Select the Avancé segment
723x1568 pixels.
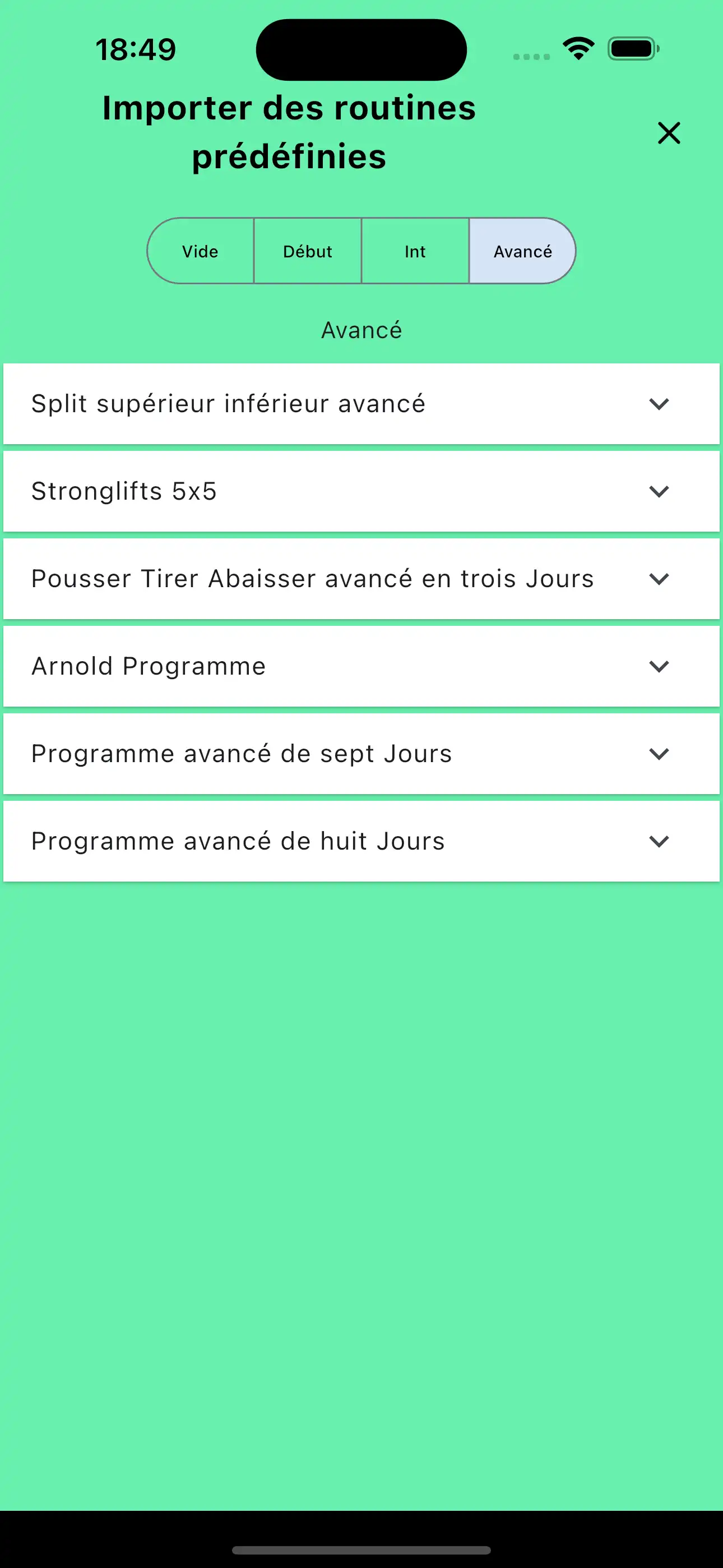[522, 251]
